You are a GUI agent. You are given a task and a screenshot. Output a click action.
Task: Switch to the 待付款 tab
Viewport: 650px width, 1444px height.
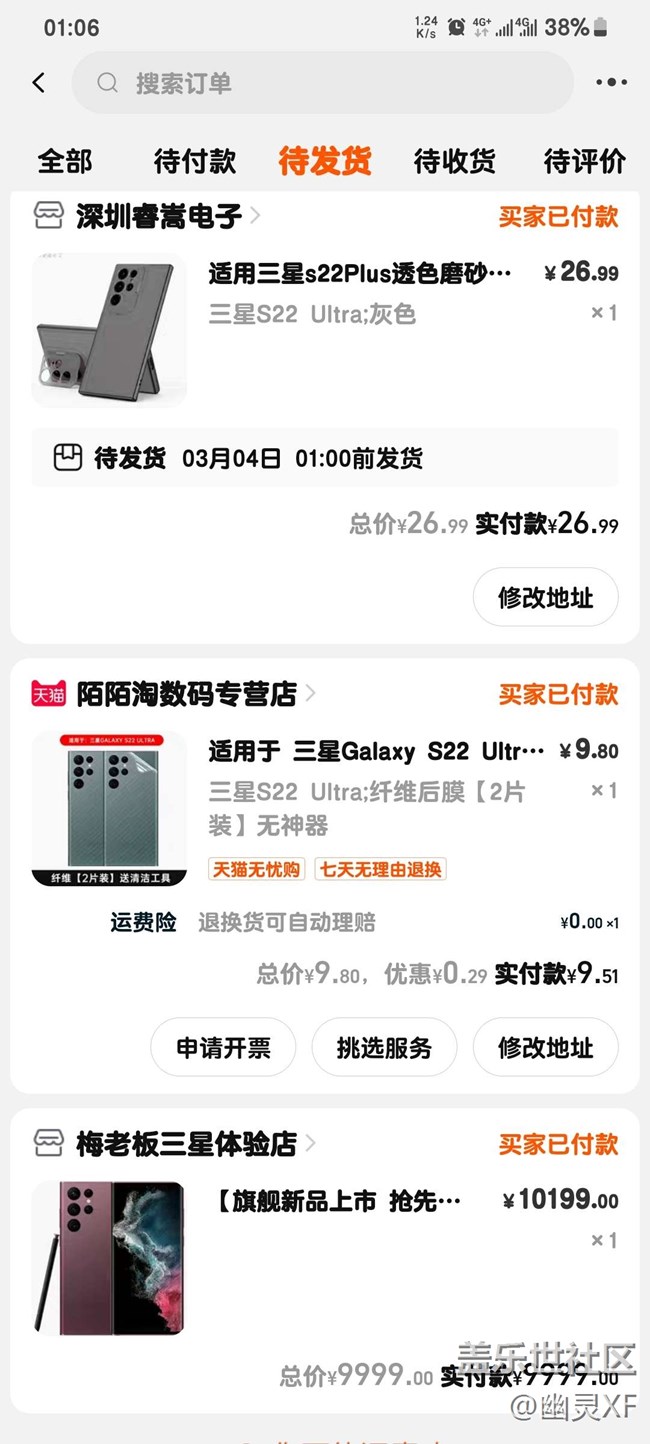pyautogui.click(x=195, y=161)
